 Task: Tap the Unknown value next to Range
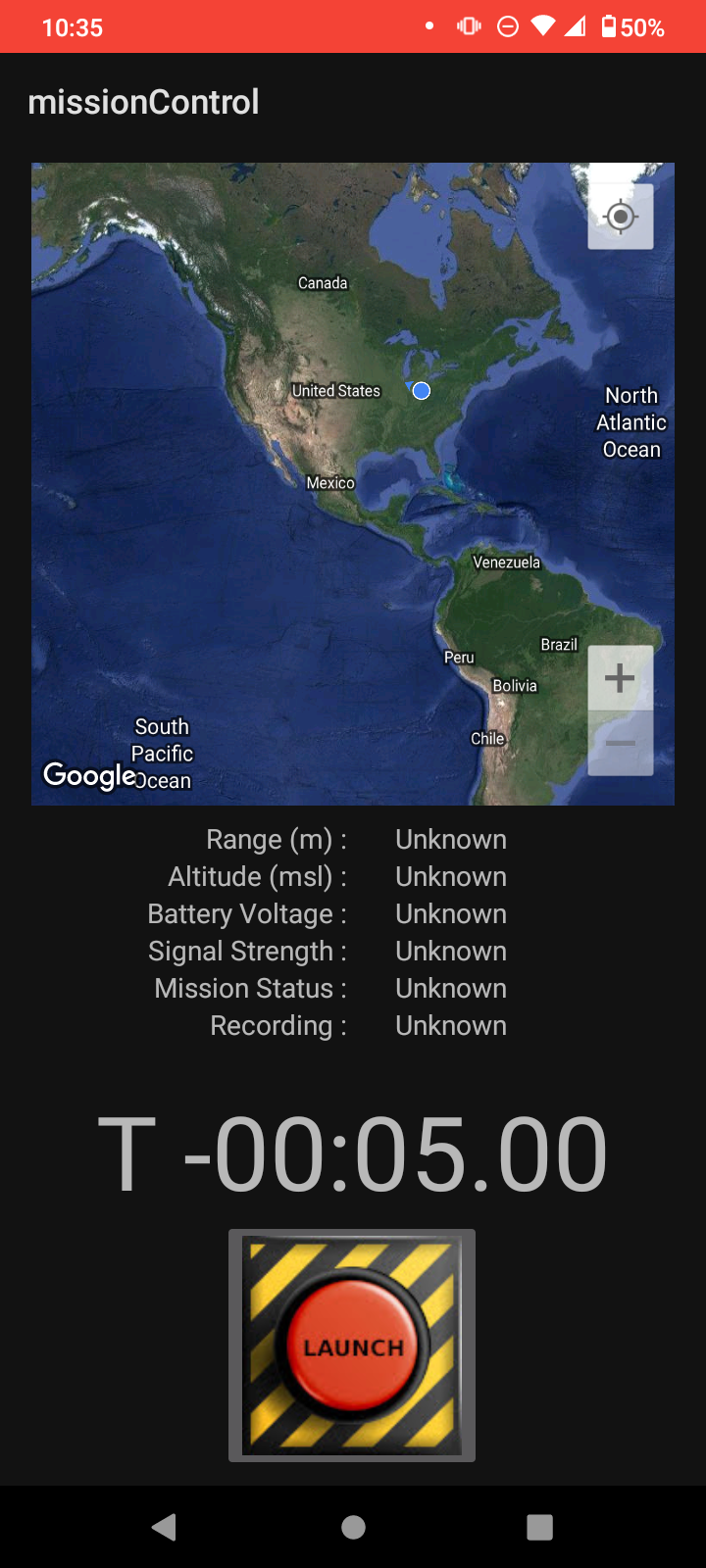pyautogui.click(x=450, y=839)
